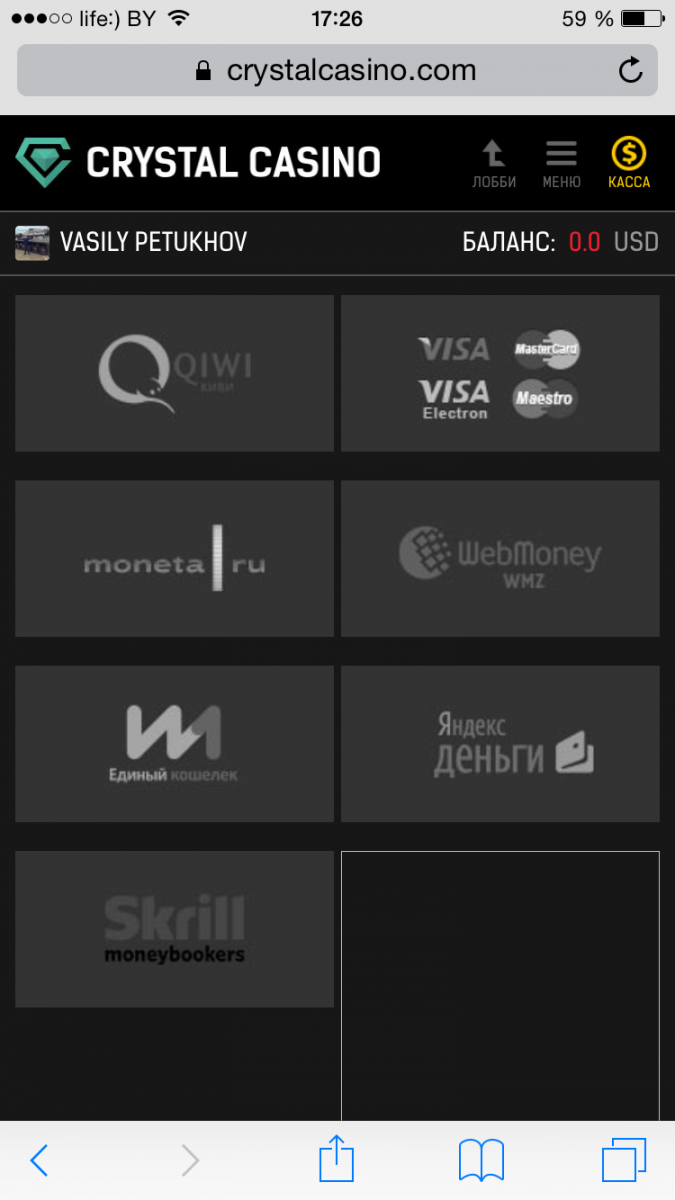Image resolution: width=675 pixels, height=1200 pixels.
Task: Choose Яндекс Деньги payment
Action: click(500, 743)
